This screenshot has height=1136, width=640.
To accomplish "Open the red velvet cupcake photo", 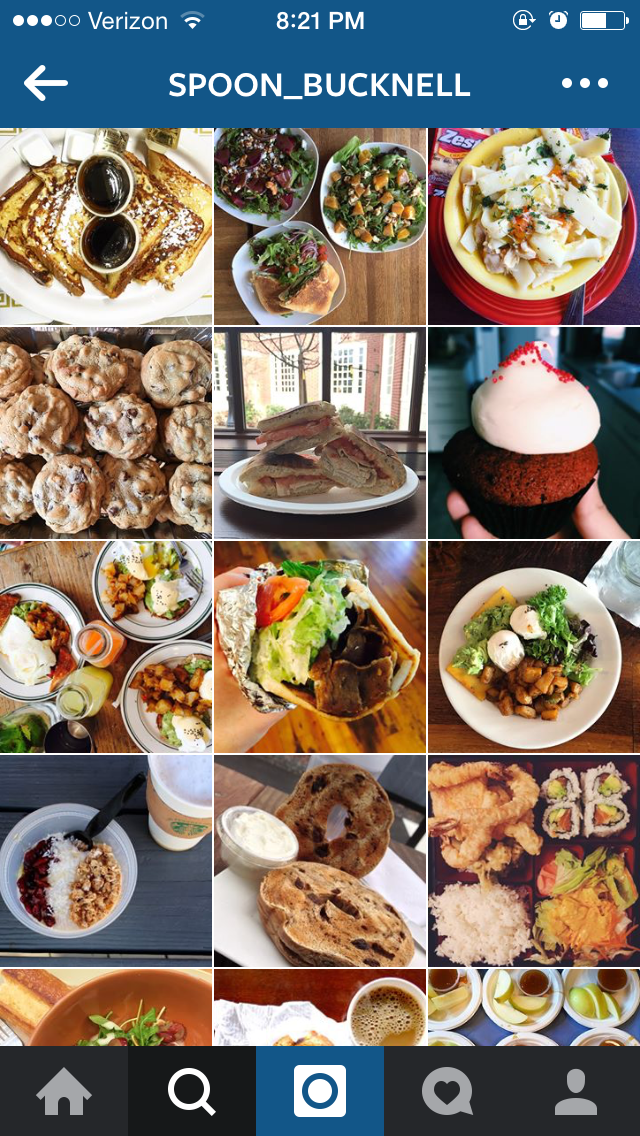I will (534, 433).
